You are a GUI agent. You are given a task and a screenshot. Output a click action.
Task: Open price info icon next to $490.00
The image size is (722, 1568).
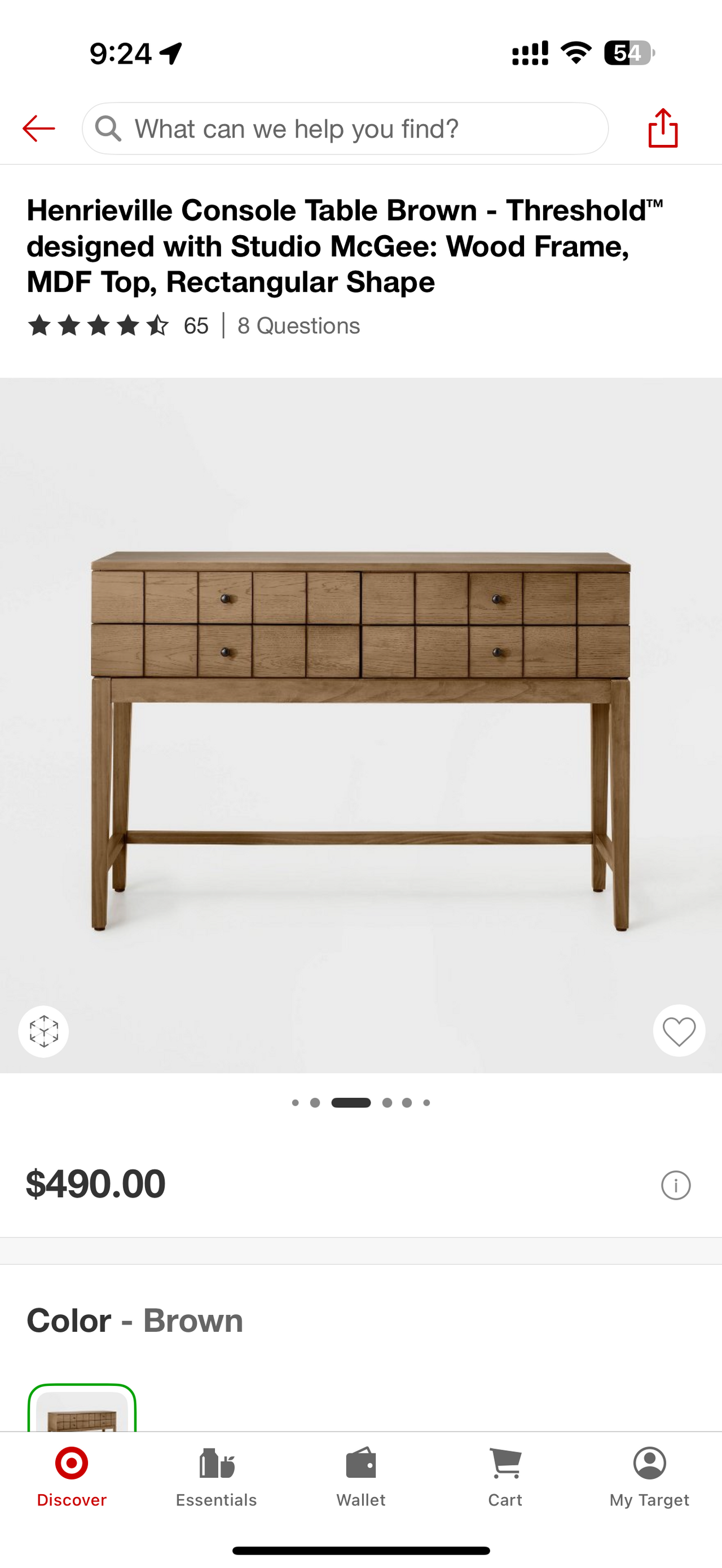(x=676, y=1185)
